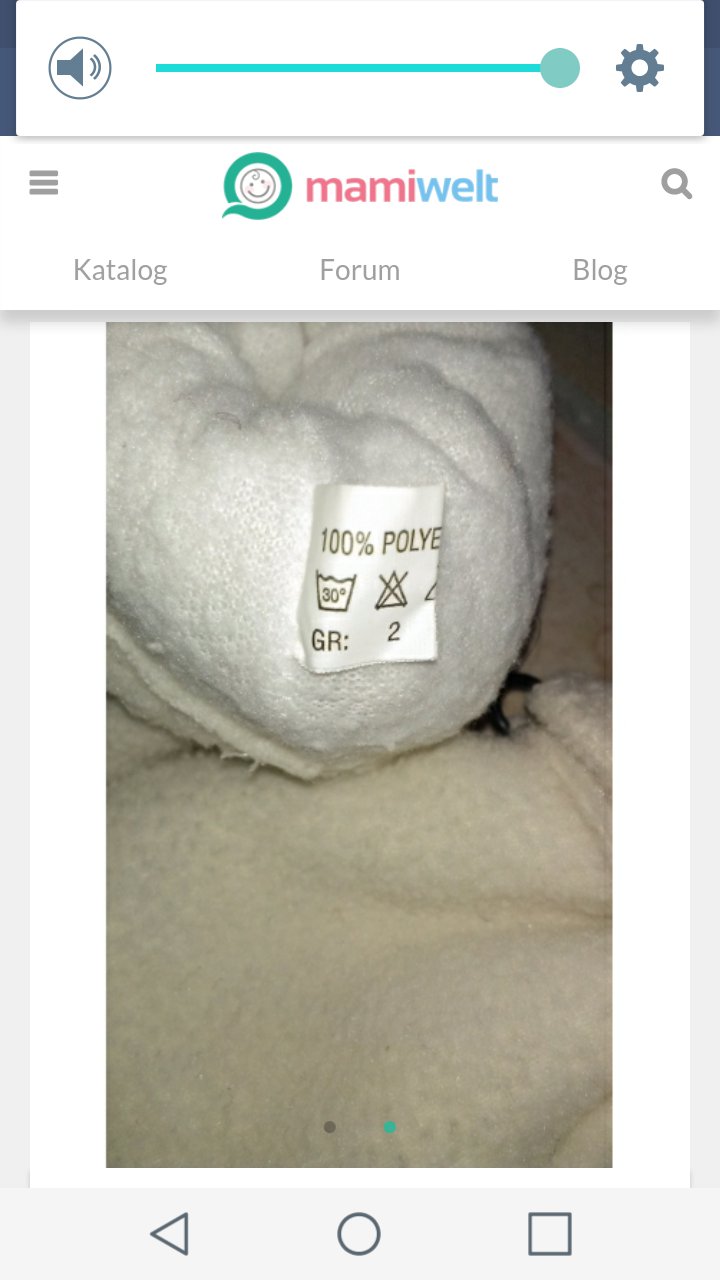Set volume slider to maximum
This screenshot has height=1280, width=720.
coord(560,68)
